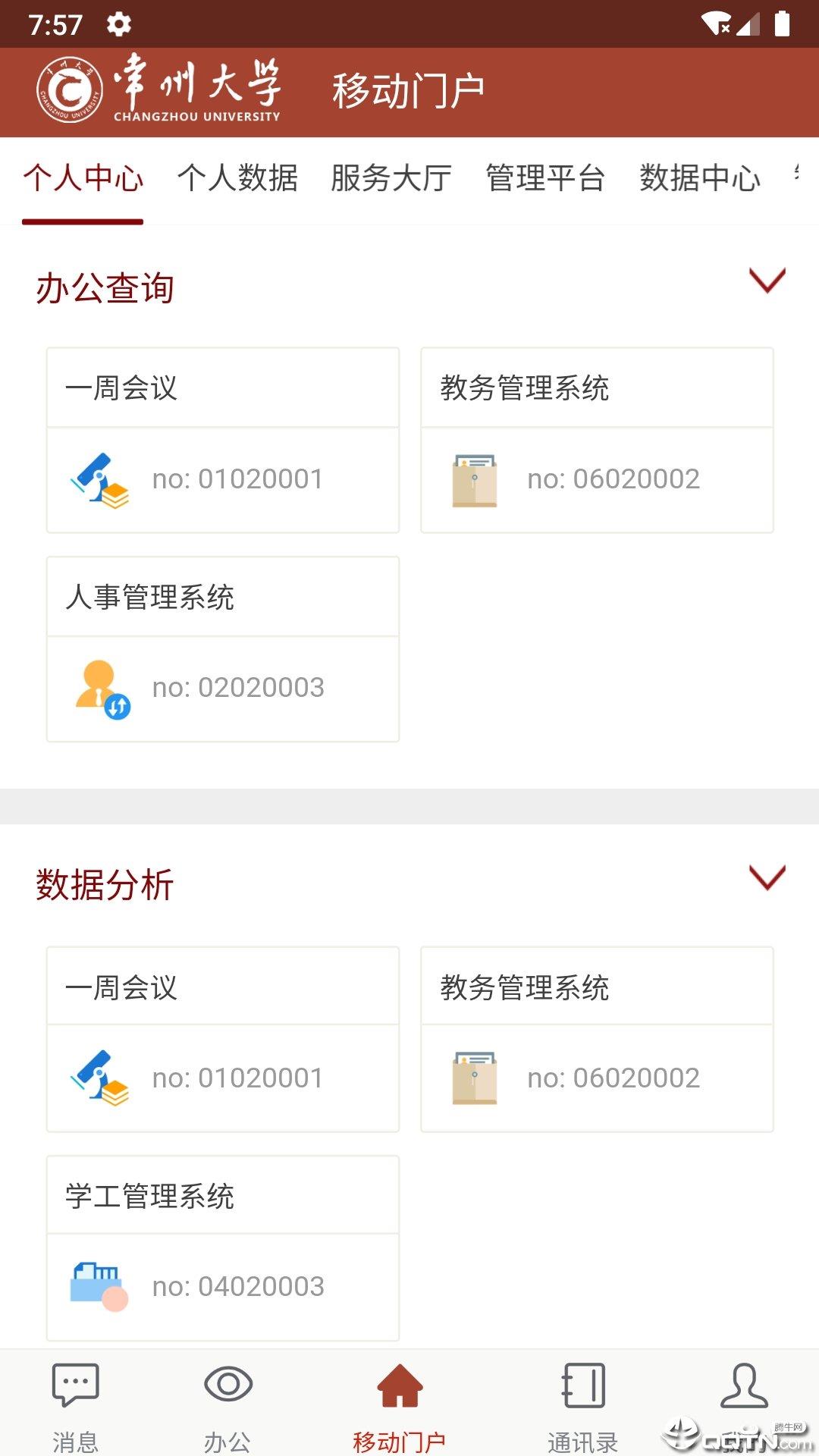Collapse the 办公查询 section
The width and height of the screenshot is (819, 1456).
coord(767,281)
